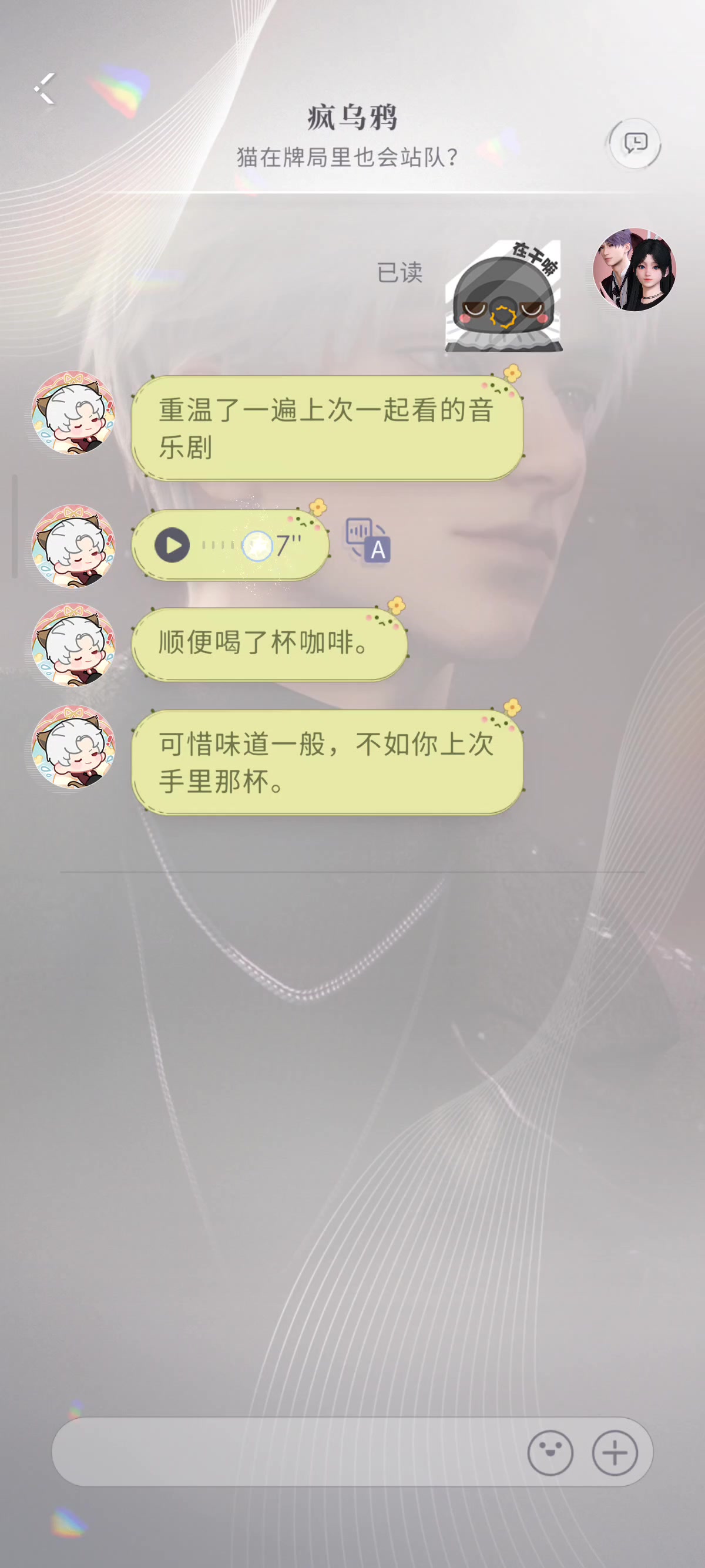Play the 7-second voice message
This screenshot has height=1568, width=705.
coord(172,545)
